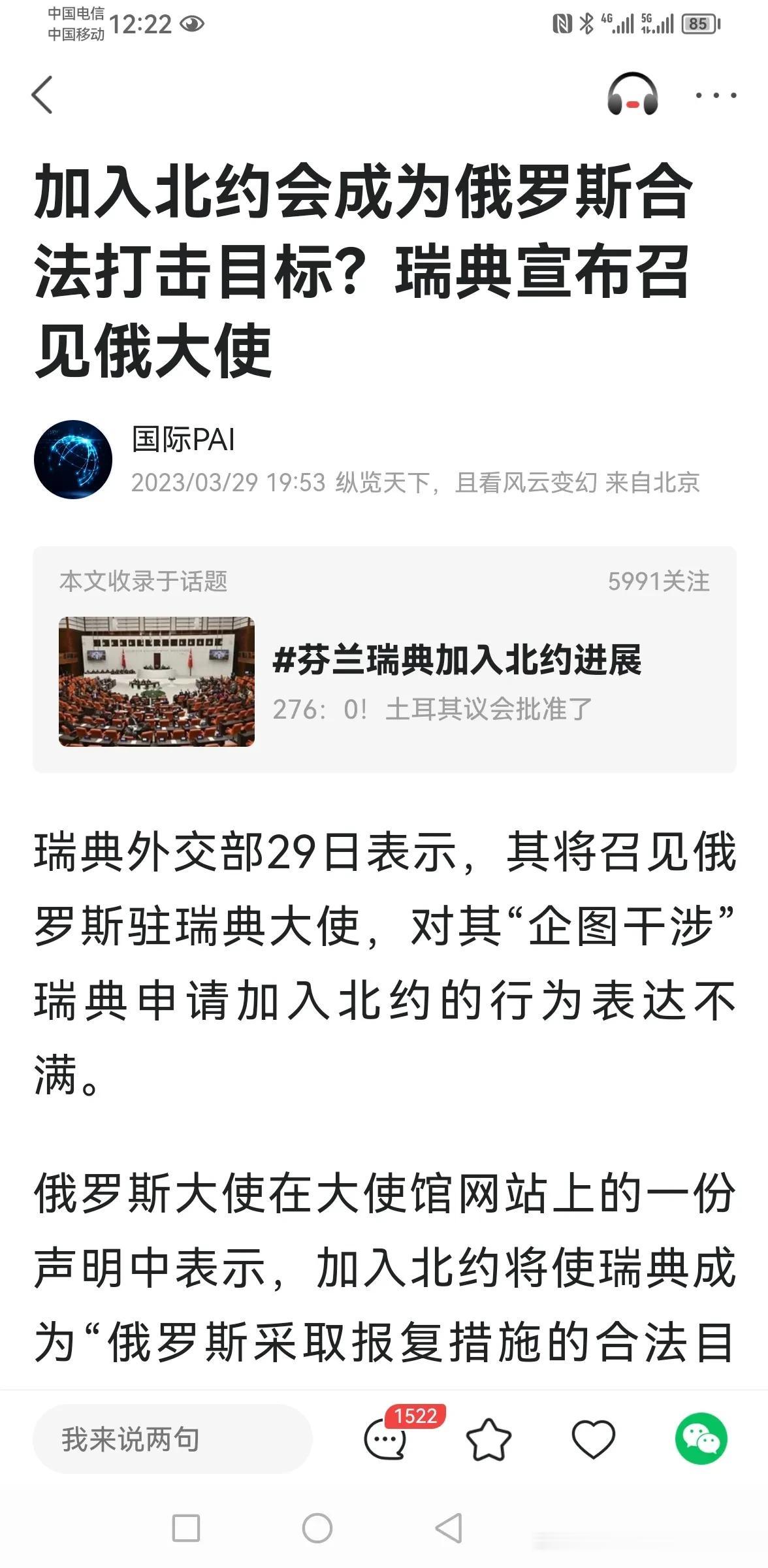Open topic card #芬兰瑞典加入北约进展
Image resolution: width=768 pixels, height=1568 pixels.
[x=384, y=681]
